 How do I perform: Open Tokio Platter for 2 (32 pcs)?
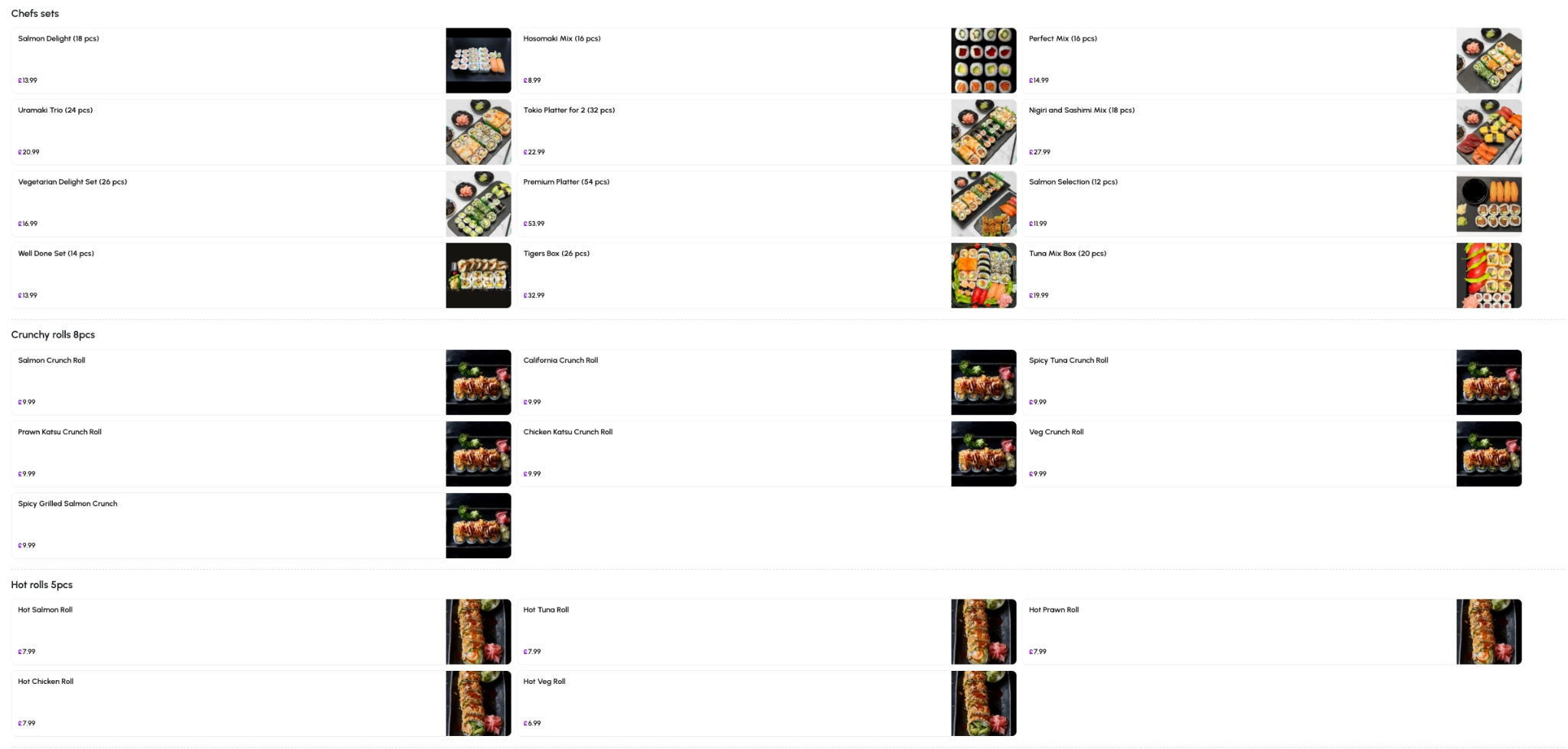coord(569,110)
